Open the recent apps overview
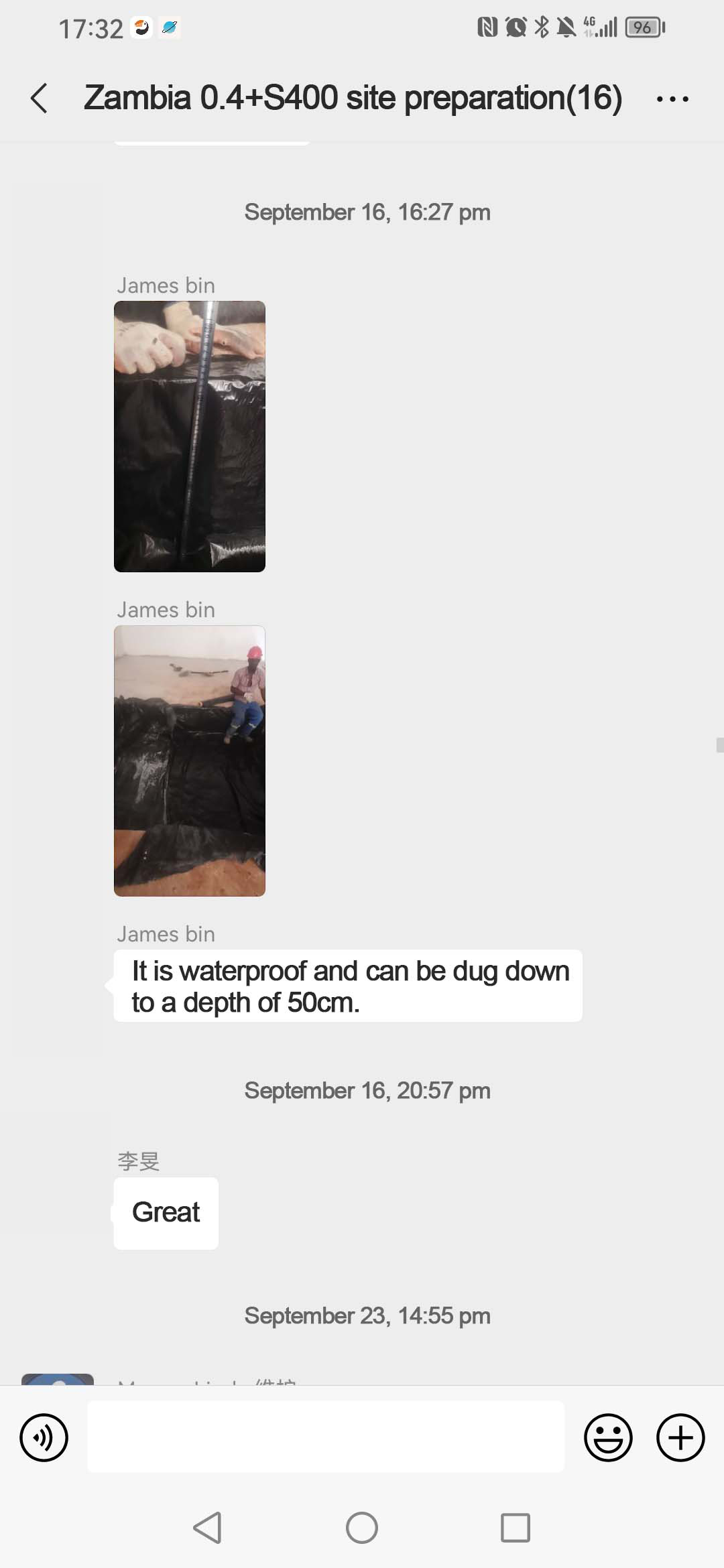This screenshot has height=1568, width=724. (x=516, y=1528)
